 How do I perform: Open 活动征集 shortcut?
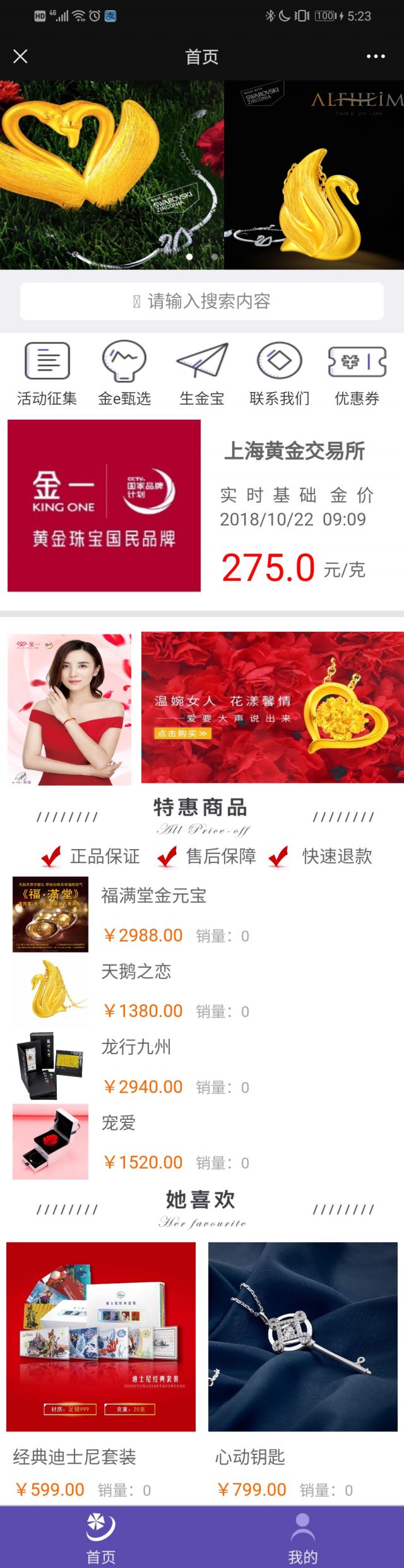(47, 374)
